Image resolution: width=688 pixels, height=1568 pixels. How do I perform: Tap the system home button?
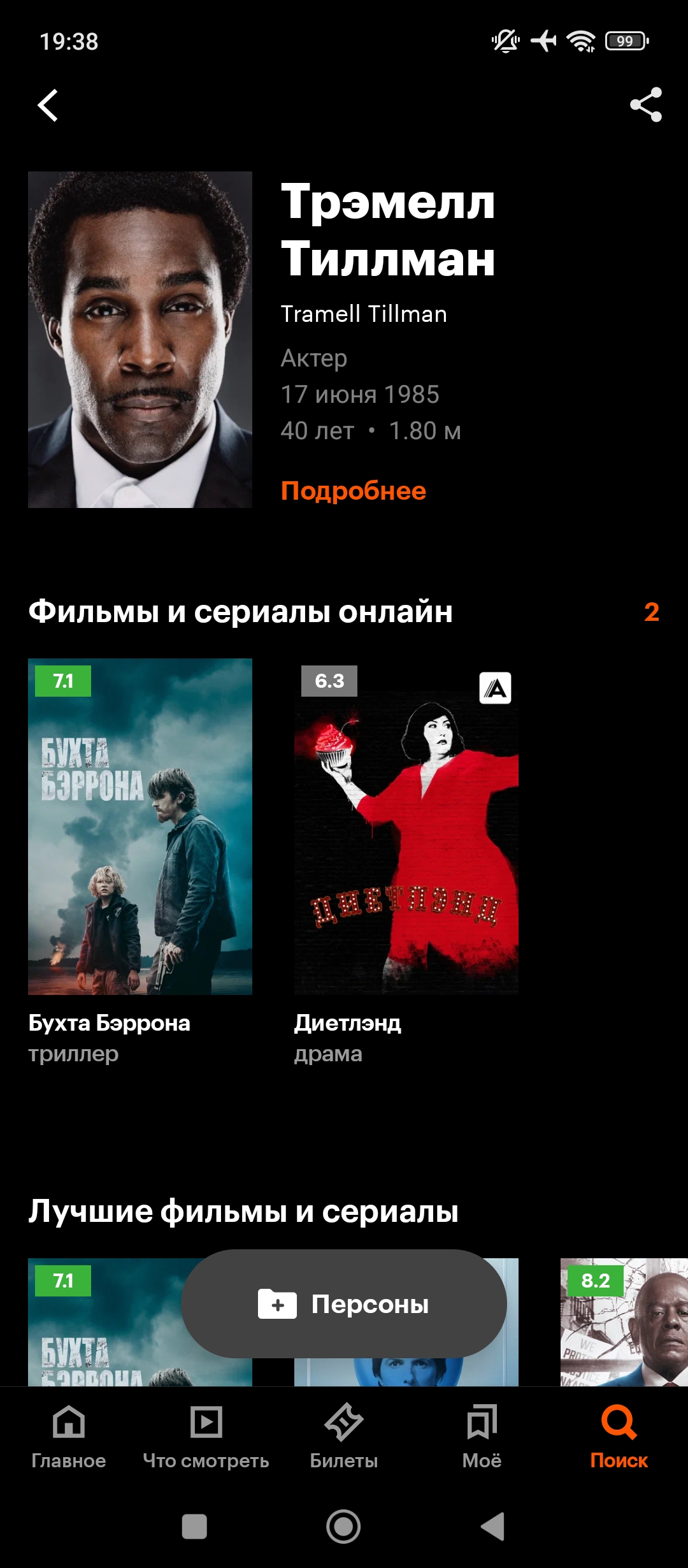(343, 1527)
